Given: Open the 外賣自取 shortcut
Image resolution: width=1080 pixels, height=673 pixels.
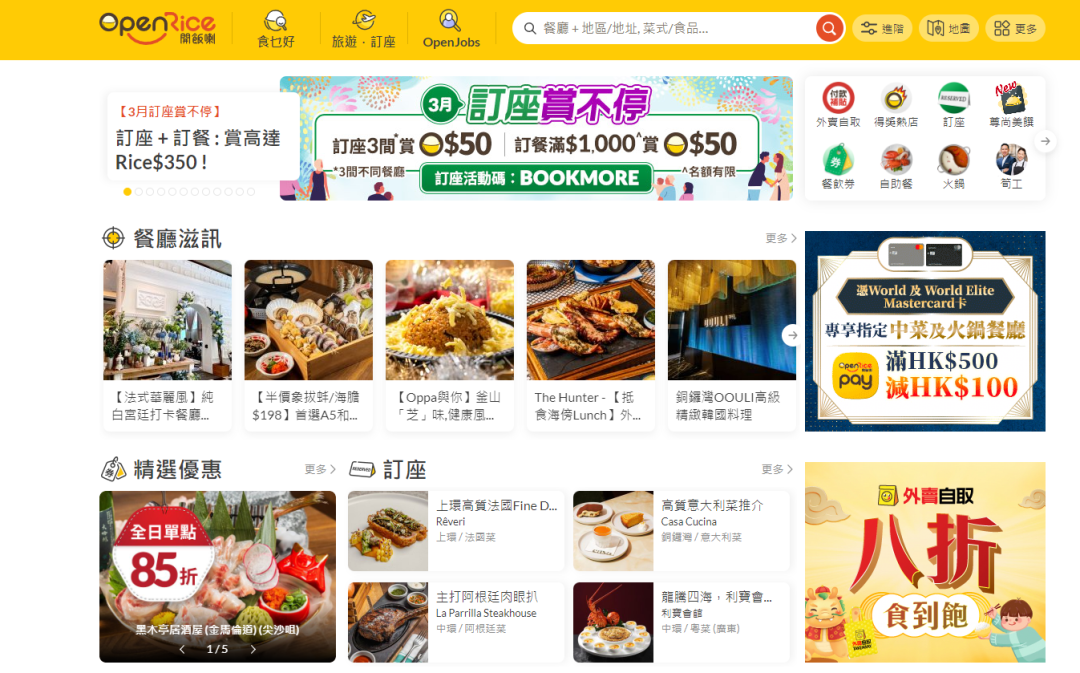Looking at the screenshot, I should point(838,105).
